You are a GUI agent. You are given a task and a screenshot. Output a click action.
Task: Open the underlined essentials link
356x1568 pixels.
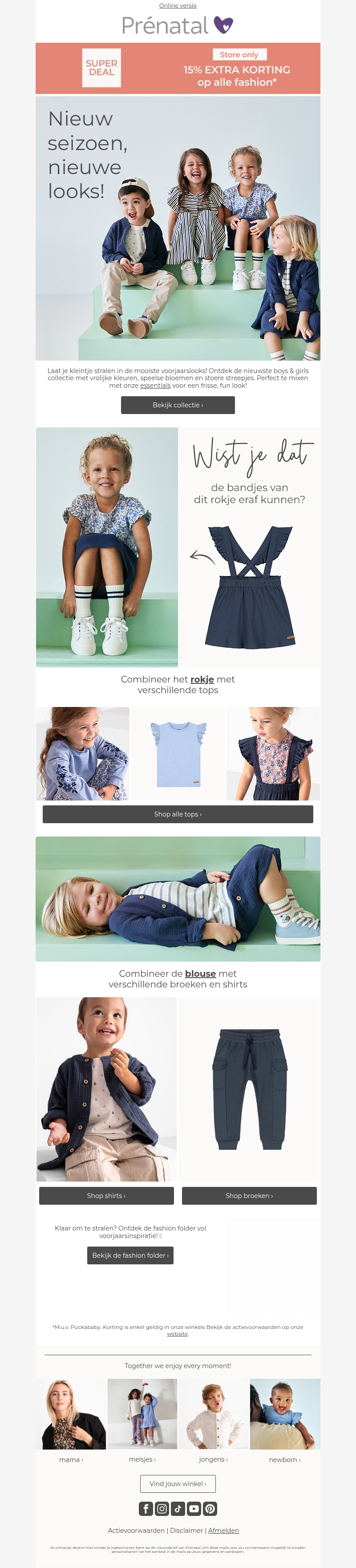coord(155,385)
